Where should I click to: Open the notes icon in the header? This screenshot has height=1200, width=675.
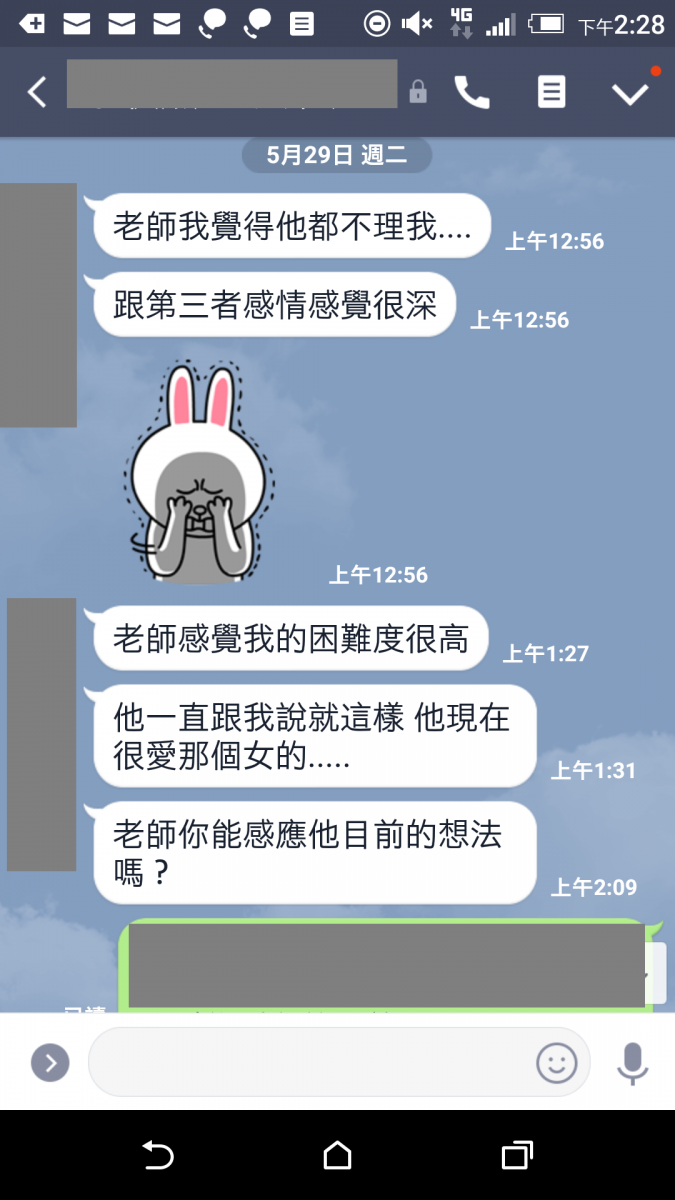point(551,93)
